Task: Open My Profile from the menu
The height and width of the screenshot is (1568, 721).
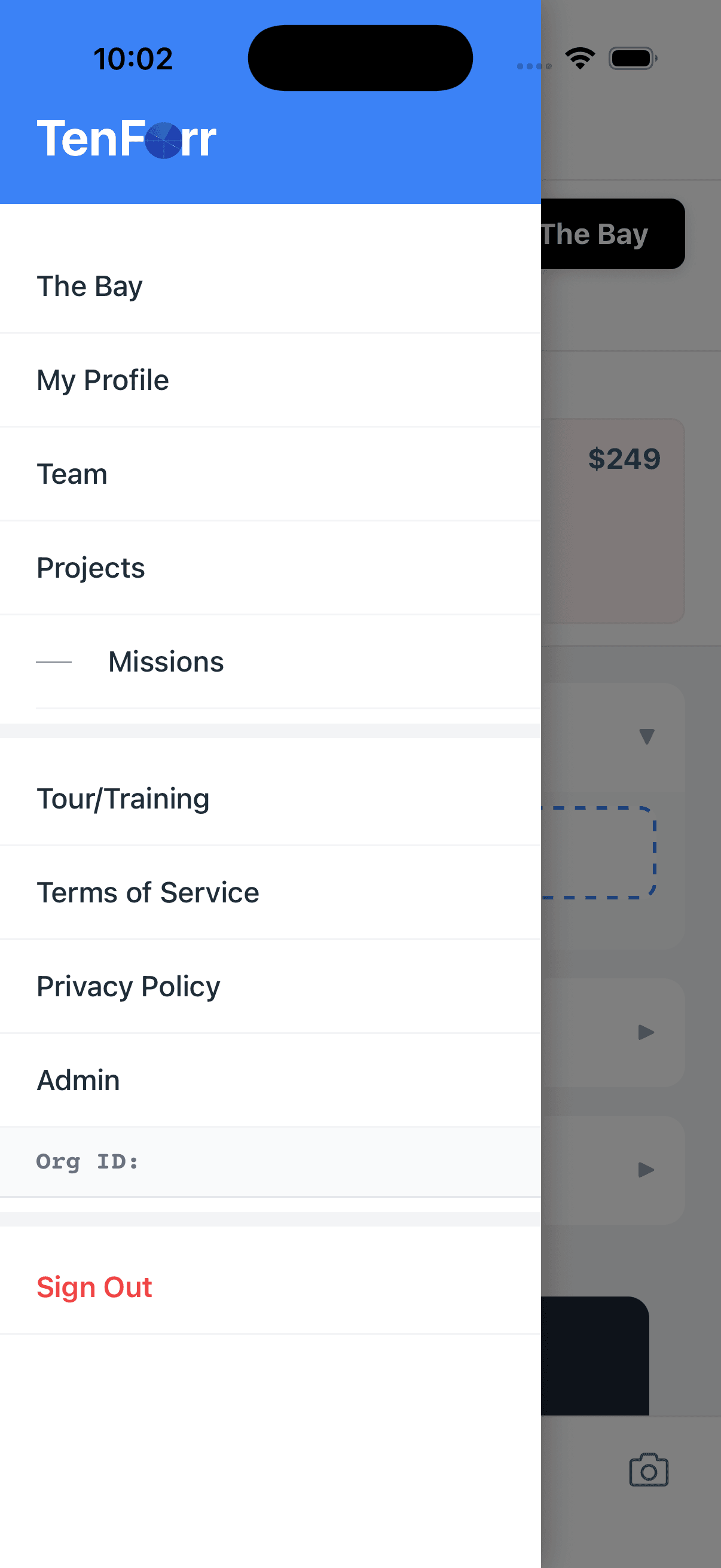Action: pos(103,380)
